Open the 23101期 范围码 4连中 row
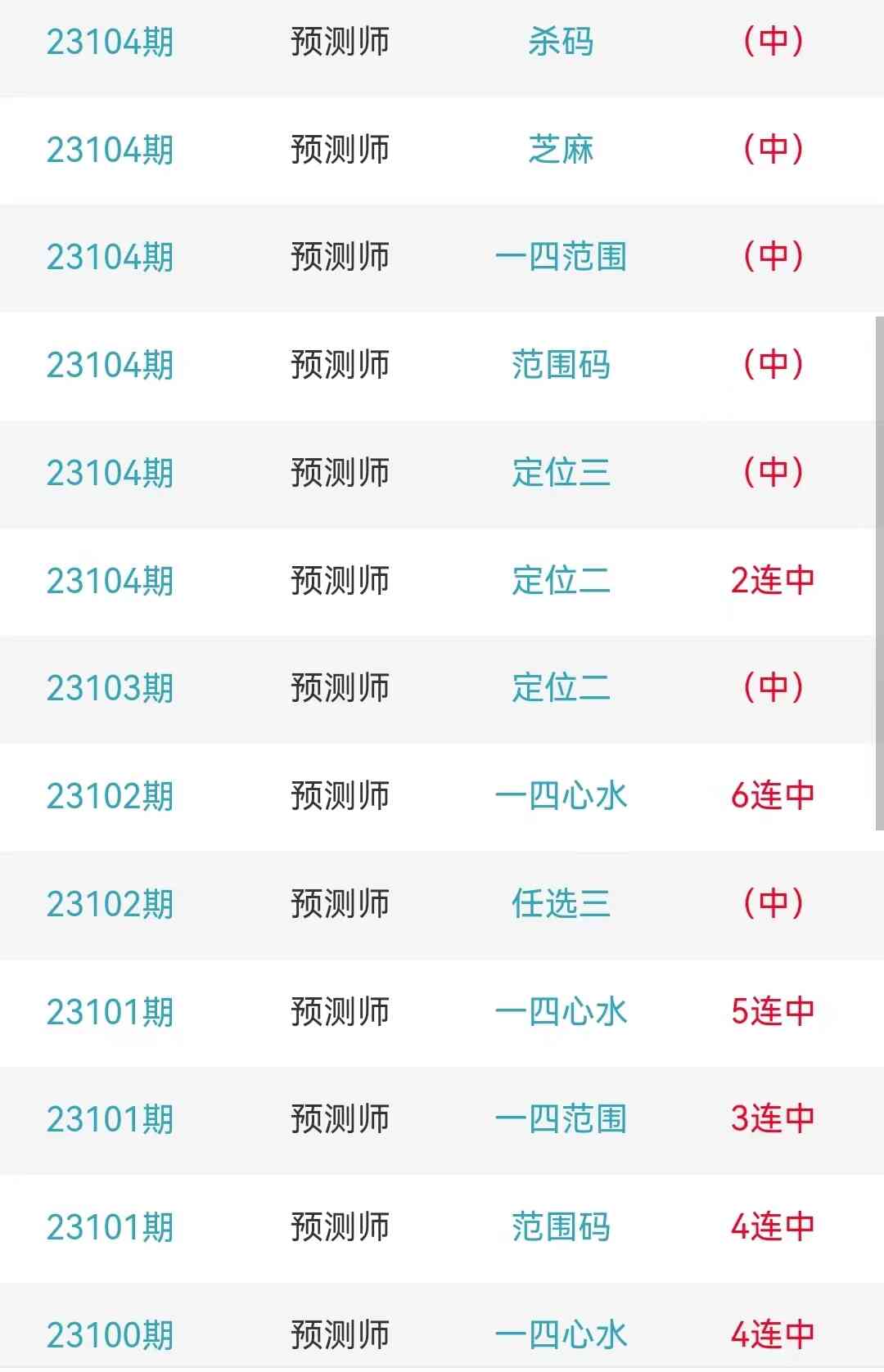The width and height of the screenshot is (884, 1372). click(560, 1227)
